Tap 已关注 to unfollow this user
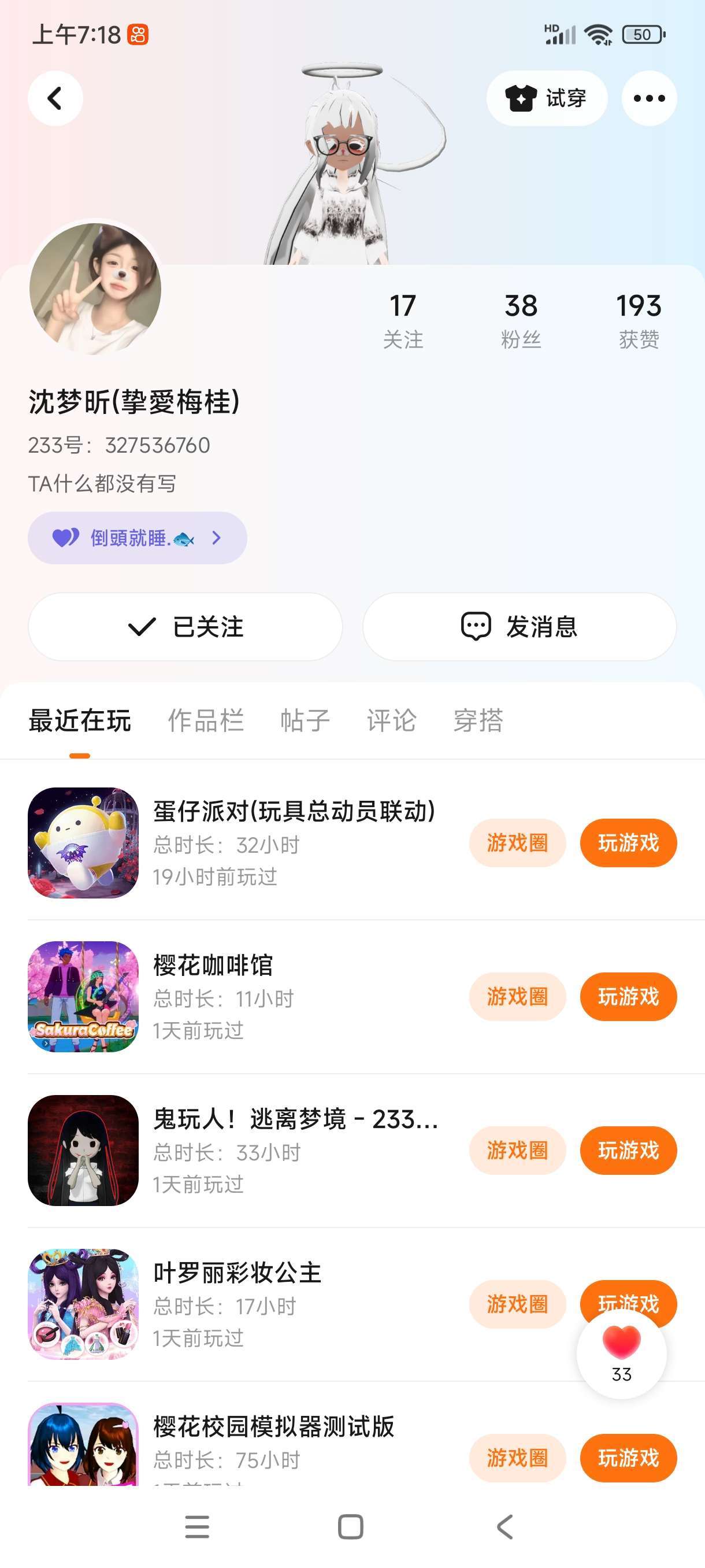The width and height of the screenshot is (705, 1568). (185, 627)
